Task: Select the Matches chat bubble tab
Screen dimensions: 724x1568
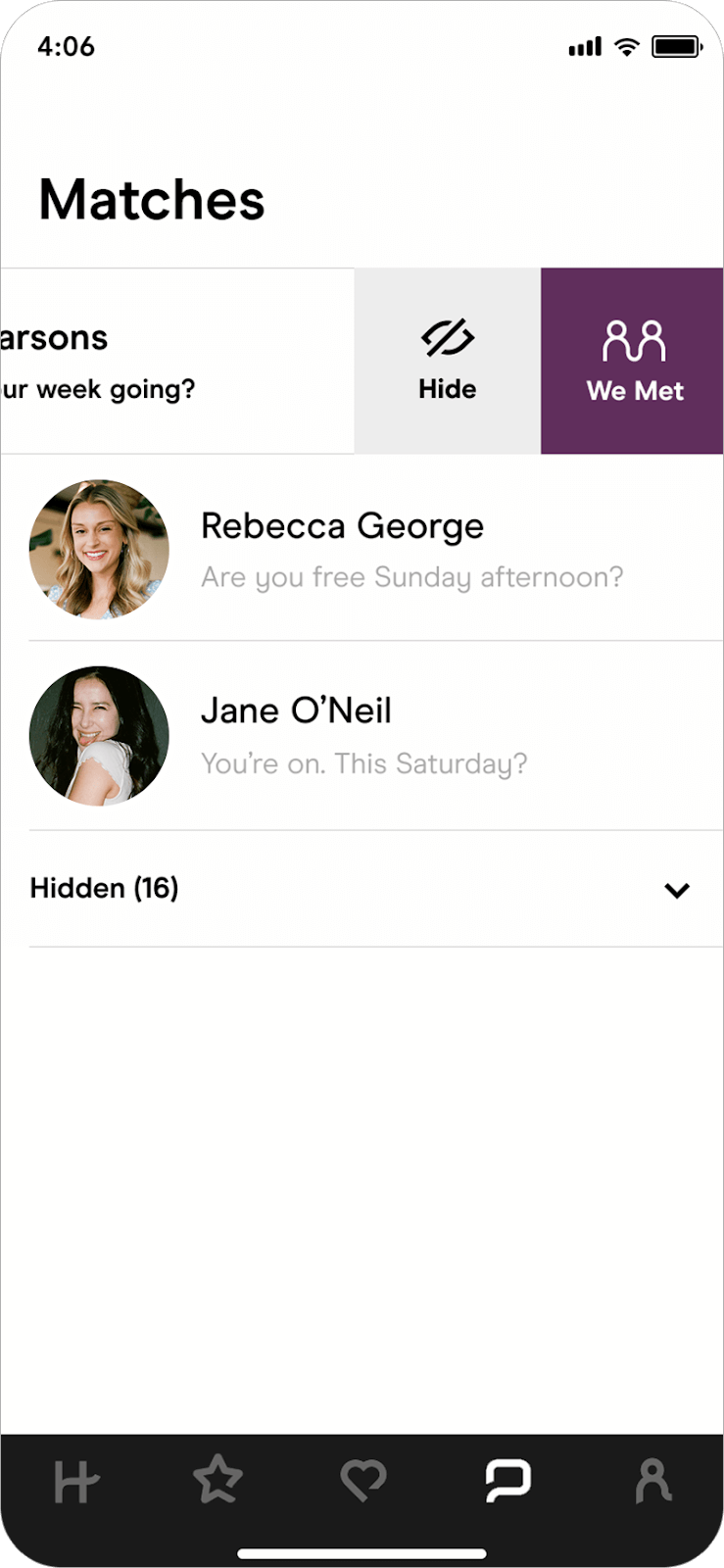Action: (x=507, y=1480)
